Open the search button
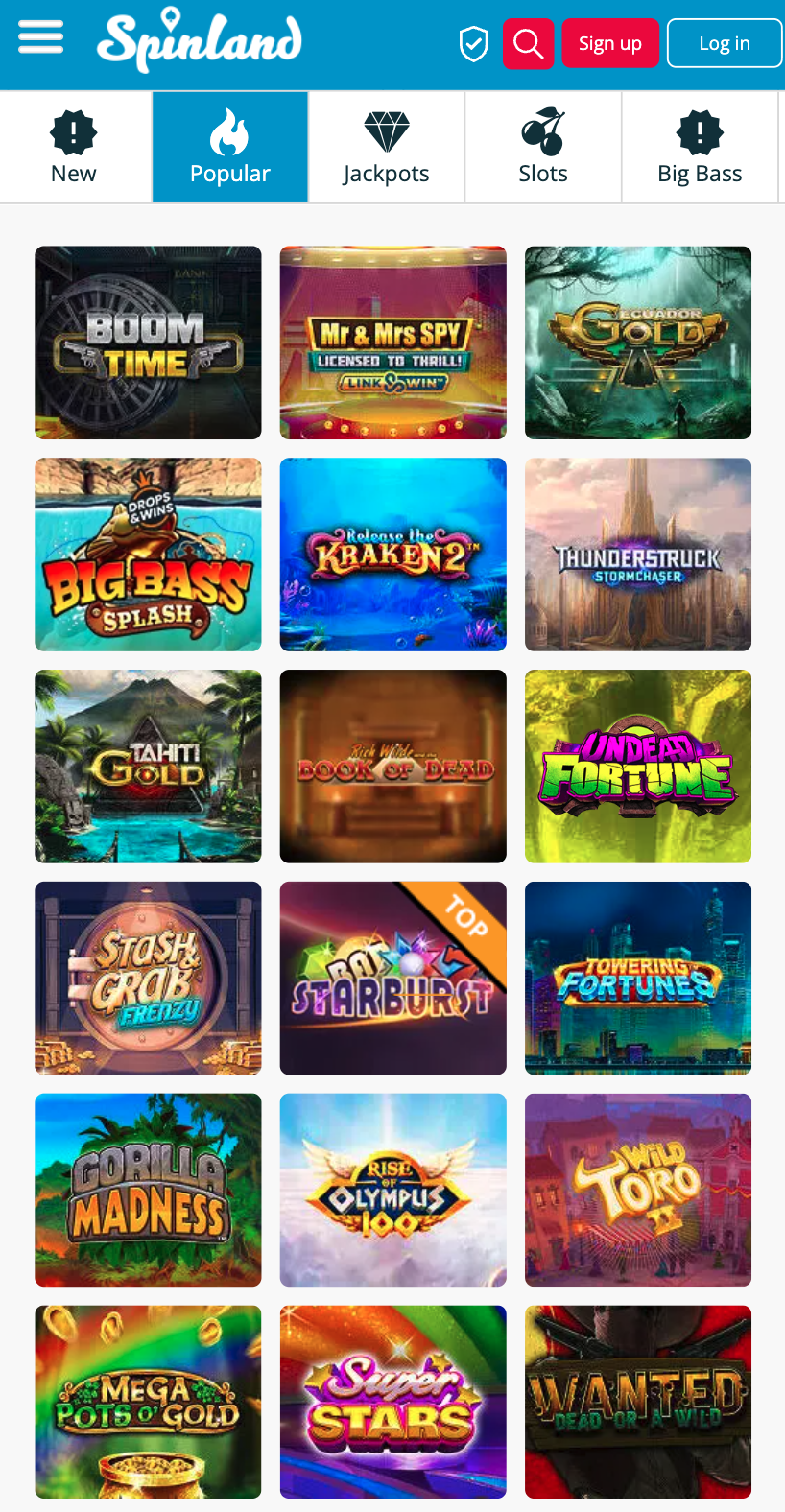785x1512 pixels. [x=529, y=43]
